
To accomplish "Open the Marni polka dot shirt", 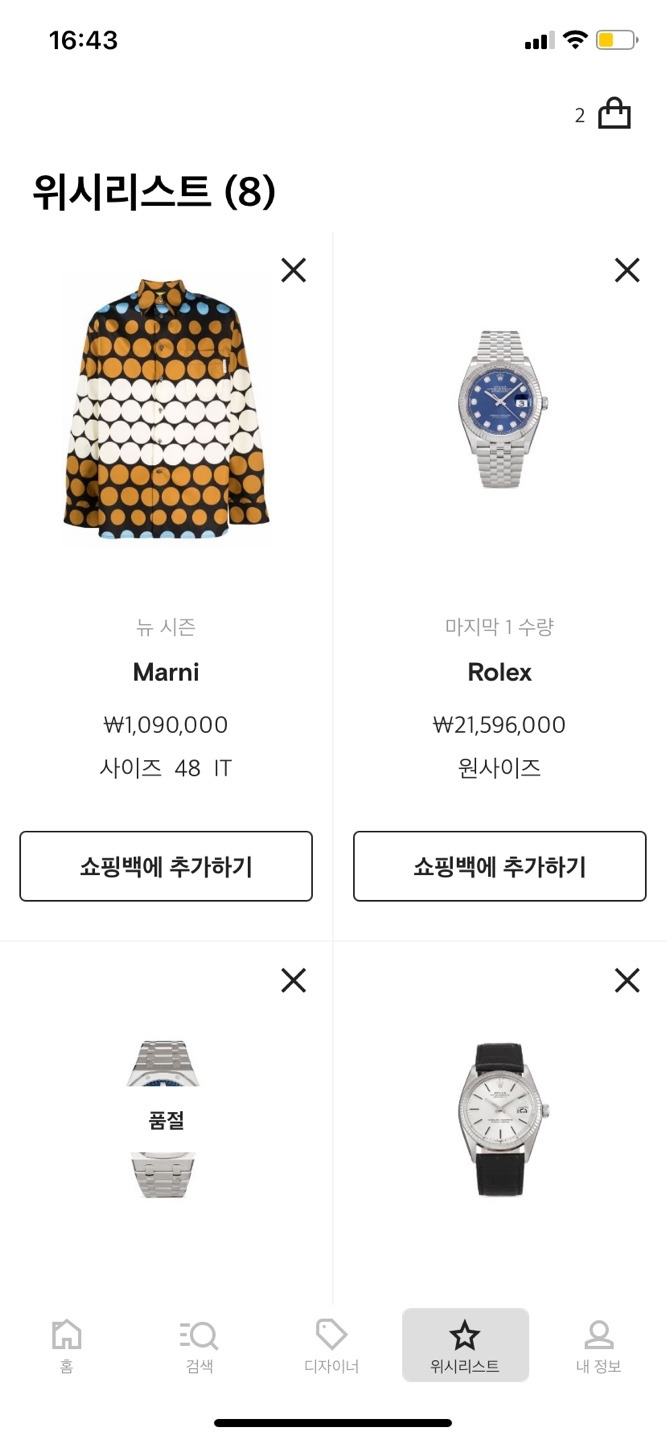I will click(166, 410).
